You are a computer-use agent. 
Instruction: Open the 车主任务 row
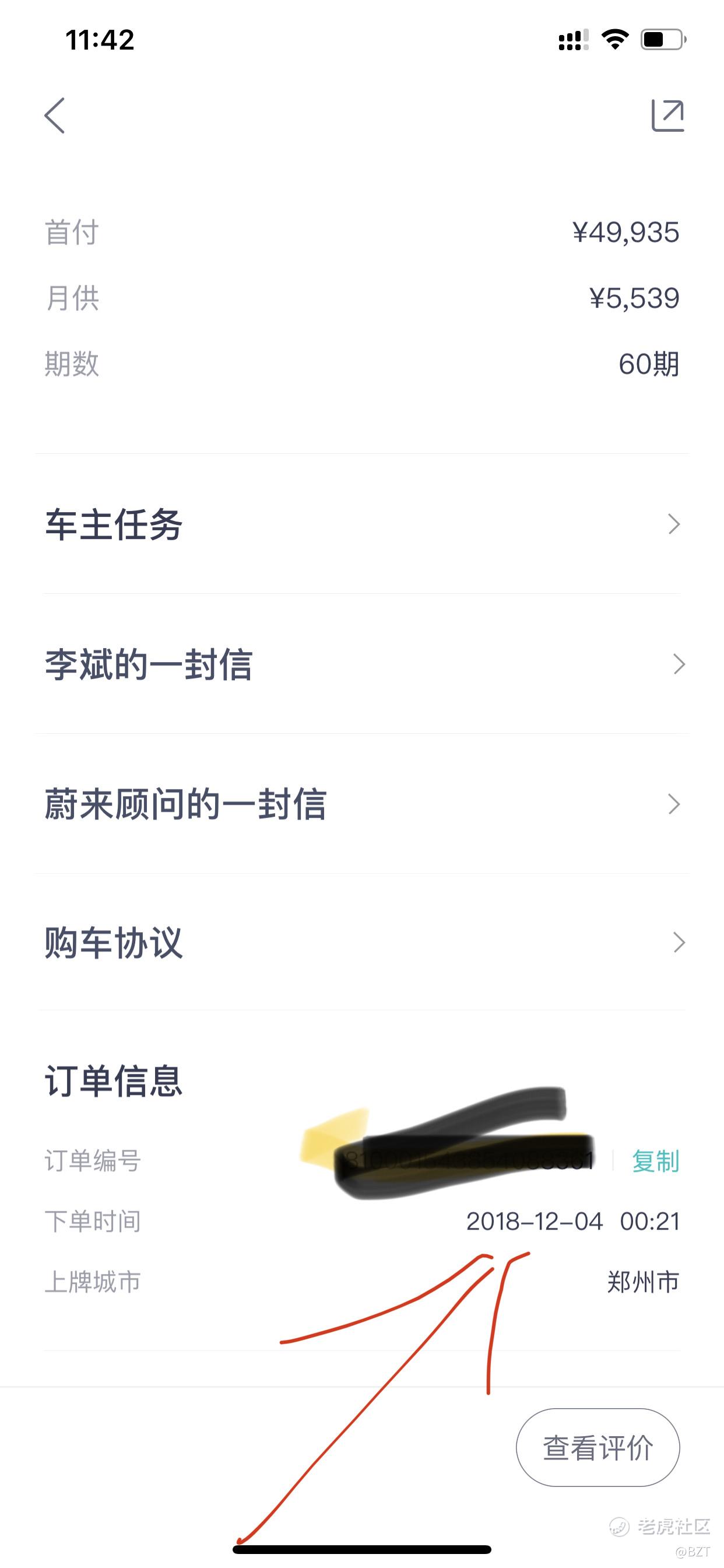[x=362, y=524]
